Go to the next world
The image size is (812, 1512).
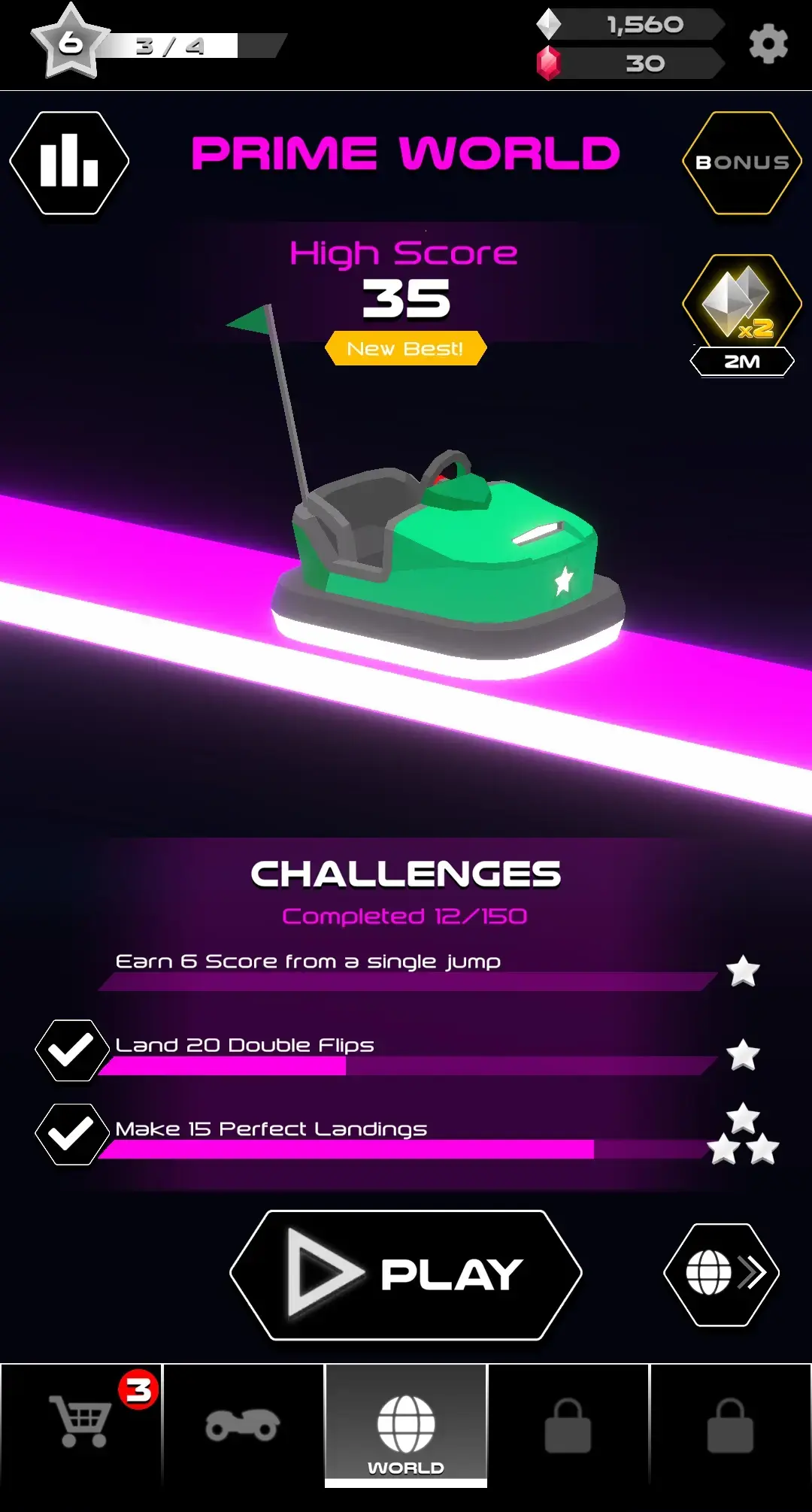pos(721,1274)
